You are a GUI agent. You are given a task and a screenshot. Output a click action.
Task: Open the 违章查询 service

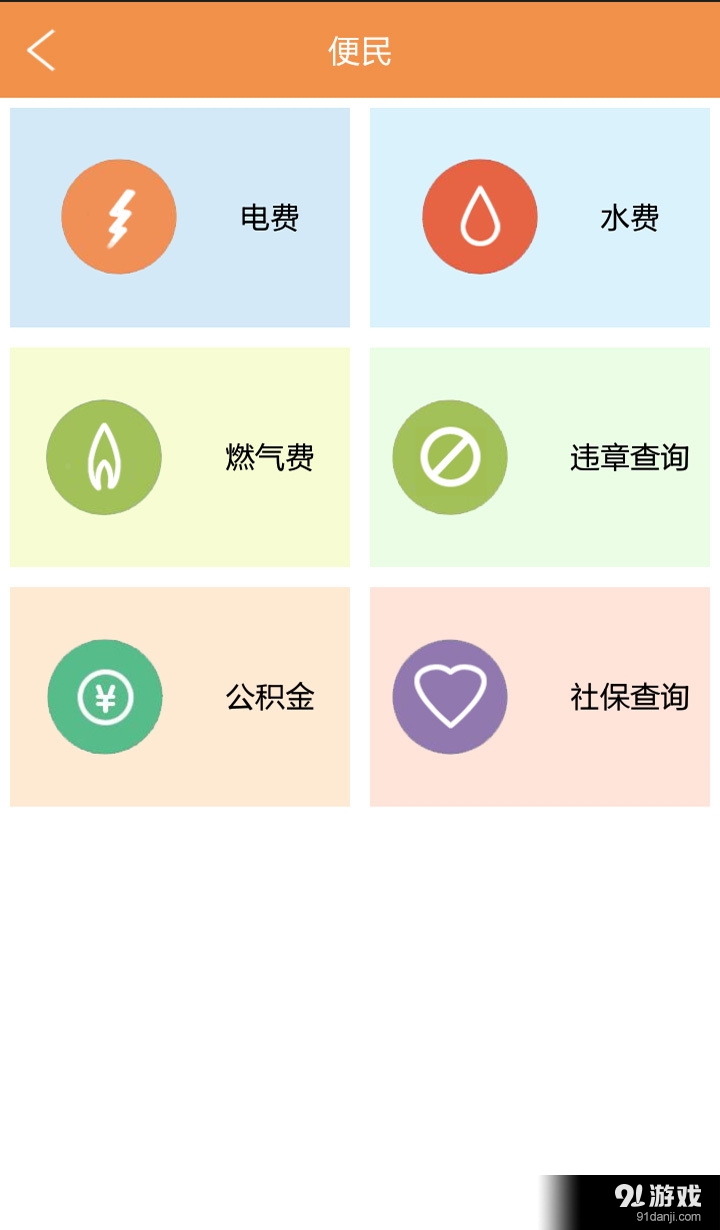point(539,457)
